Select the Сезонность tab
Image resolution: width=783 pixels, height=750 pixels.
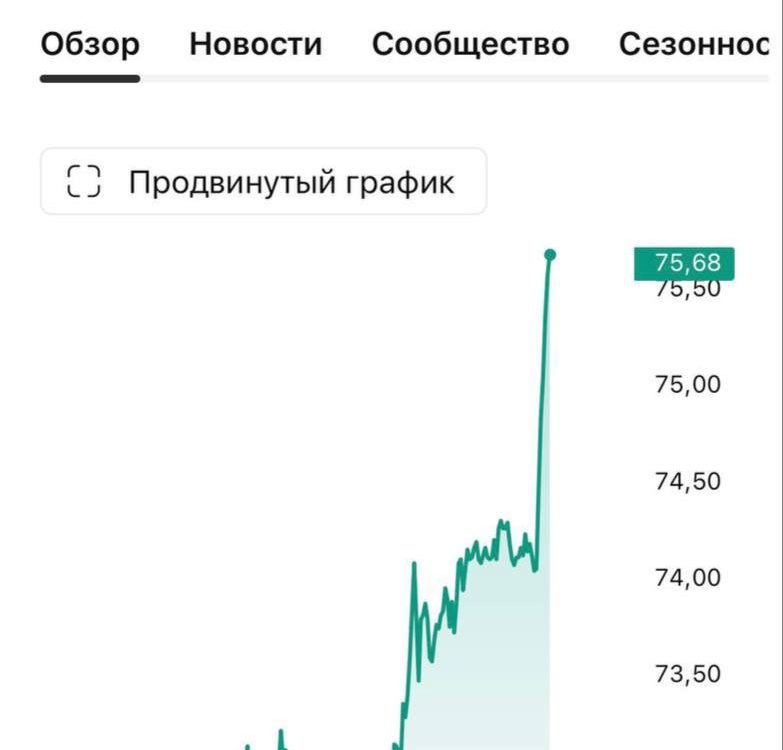point(694,44)
